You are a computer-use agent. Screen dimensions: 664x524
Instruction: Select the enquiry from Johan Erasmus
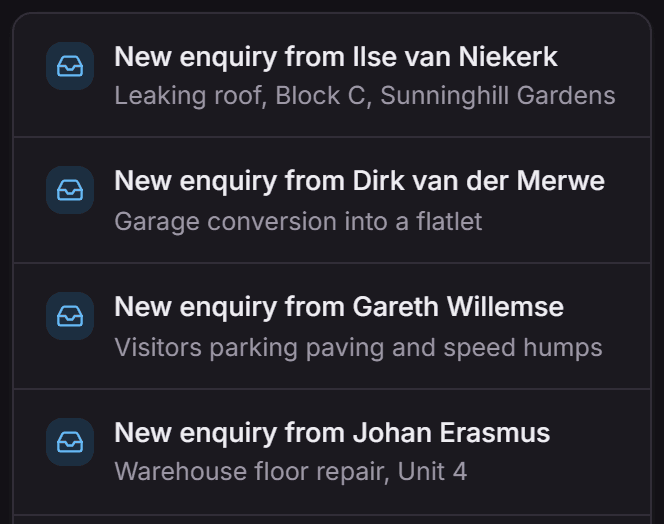coord(332,452)
